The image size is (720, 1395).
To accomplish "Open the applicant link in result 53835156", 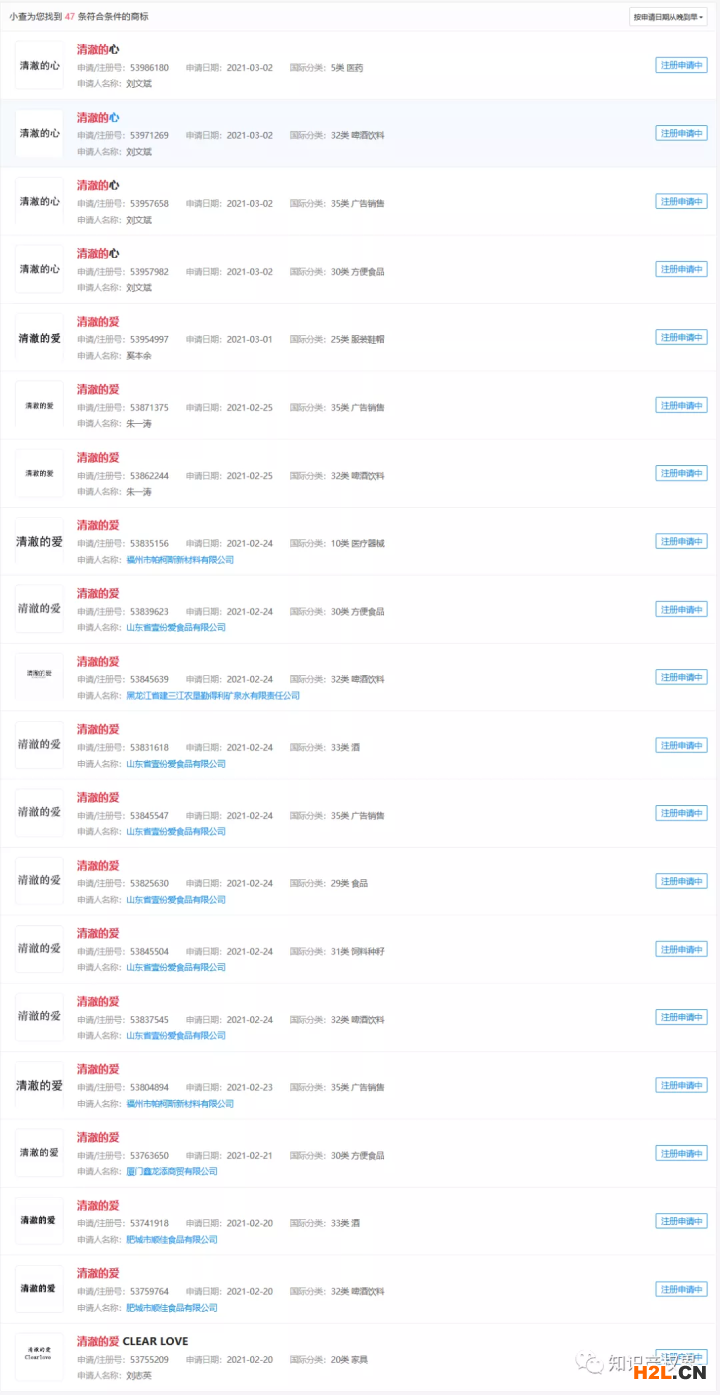I will coord(180,560).
